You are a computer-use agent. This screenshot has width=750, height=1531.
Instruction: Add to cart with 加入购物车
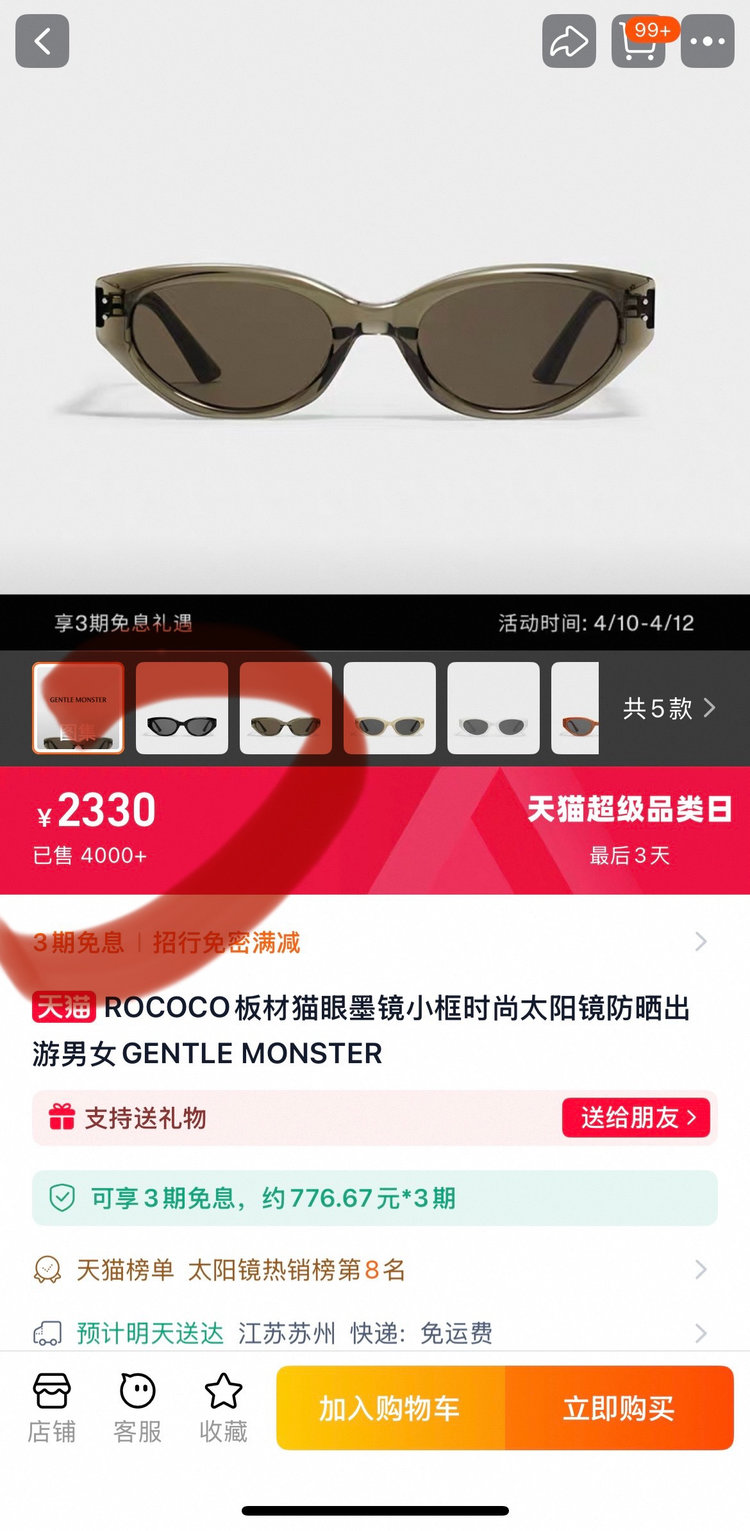coord(390,1408)
